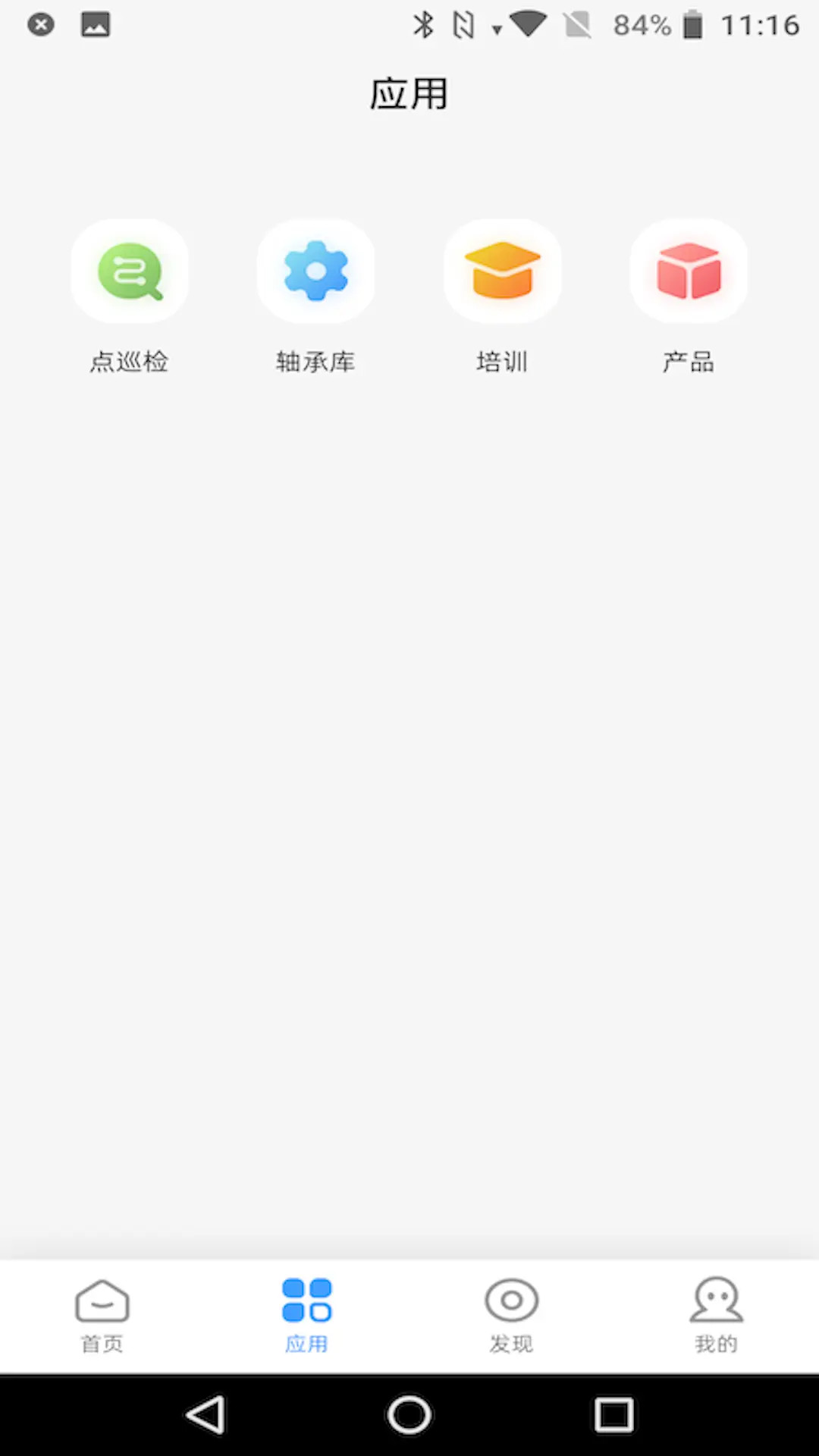Dismiss the notification with the X icon
The width and height of the screenshot is (819, 1456).
point(41,24)
